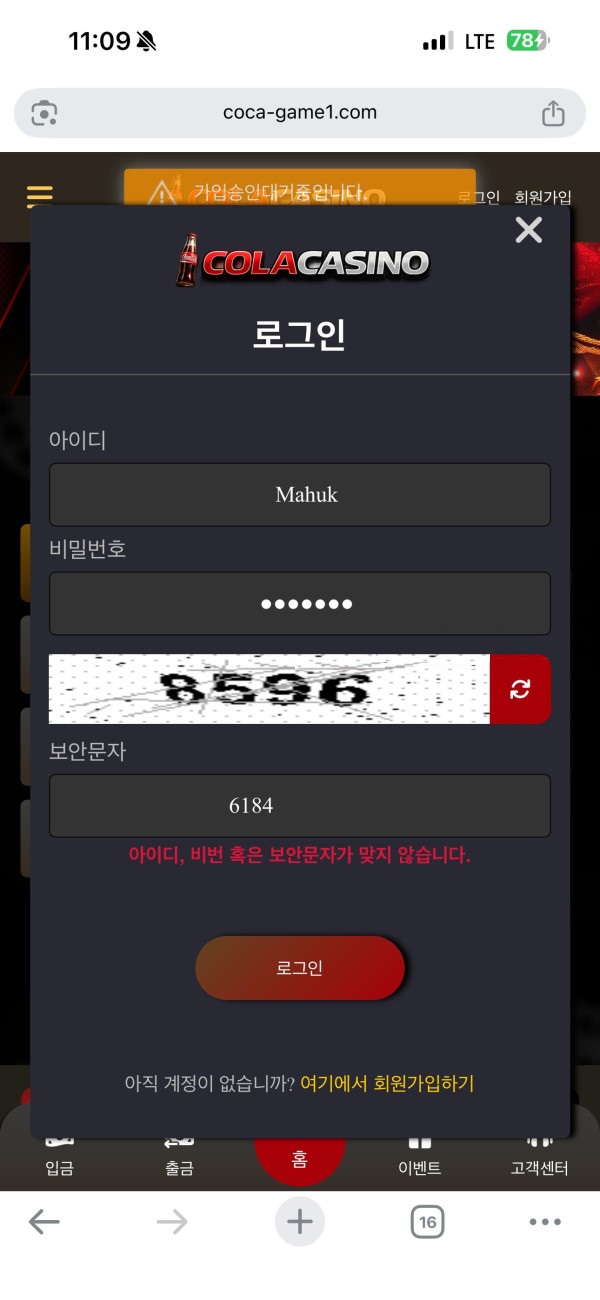The height and width of the screenshot is (1300, 600).
Task: Close the login dialog with the X
Action: [528, 231]
